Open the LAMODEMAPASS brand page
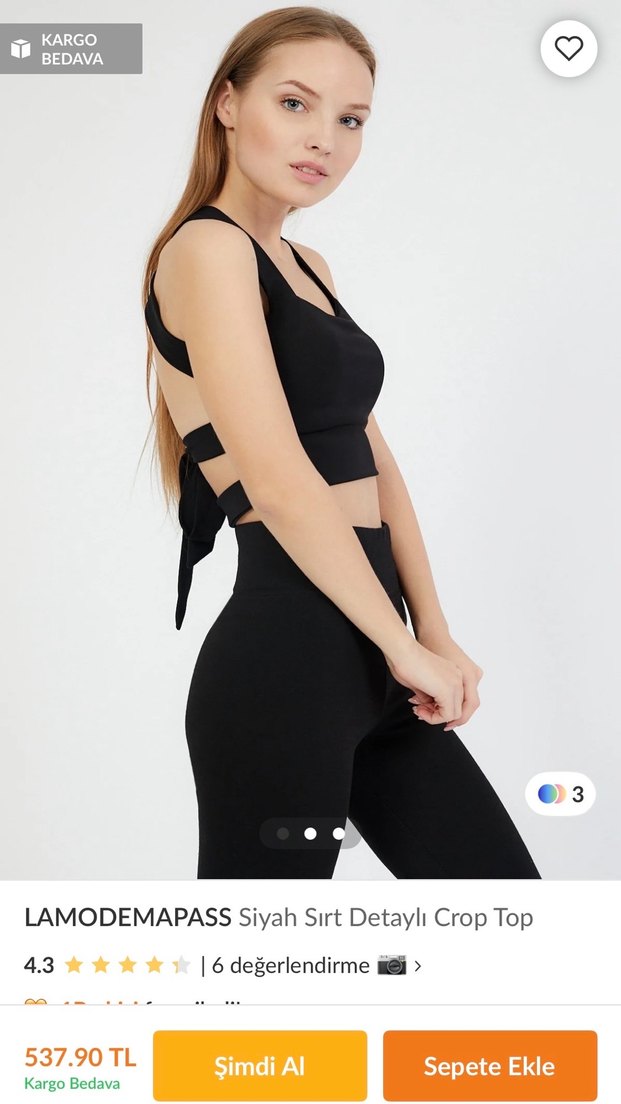The width and height of the screenshot is (621, 1104). [x=128, y=917]
